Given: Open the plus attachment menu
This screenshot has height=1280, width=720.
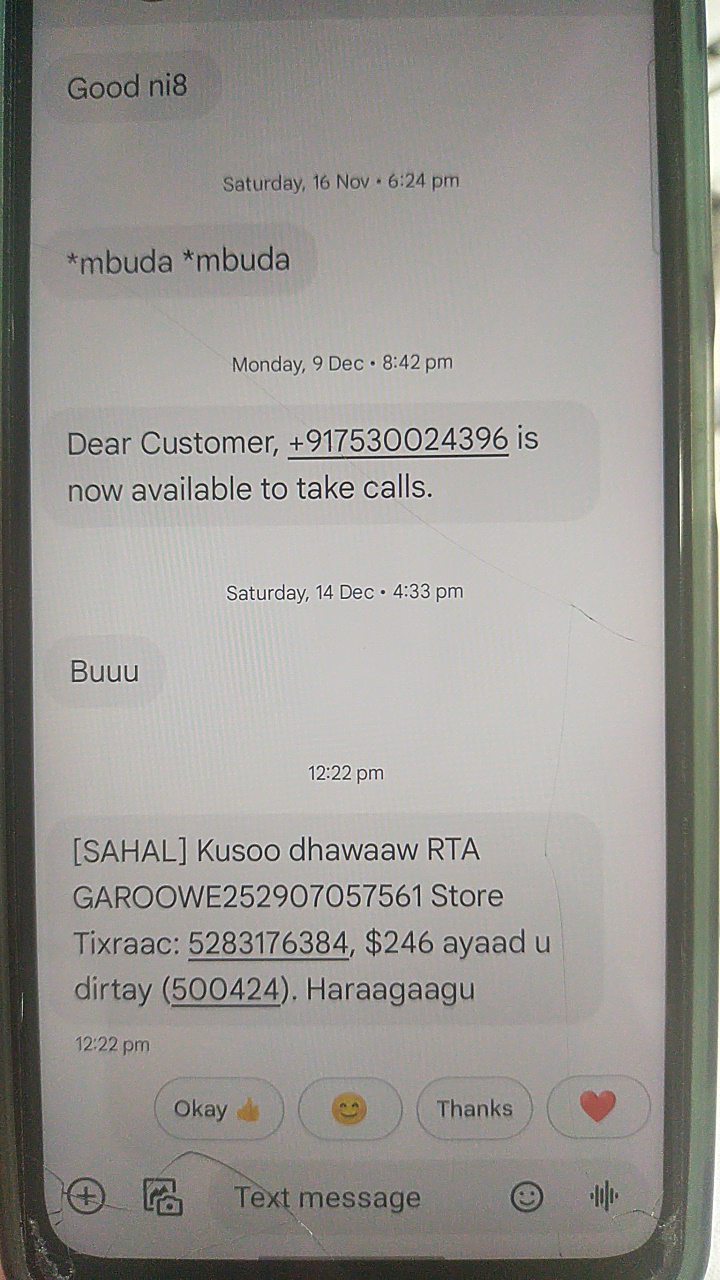Looking at the screenshot, I should coord(87,1196).
